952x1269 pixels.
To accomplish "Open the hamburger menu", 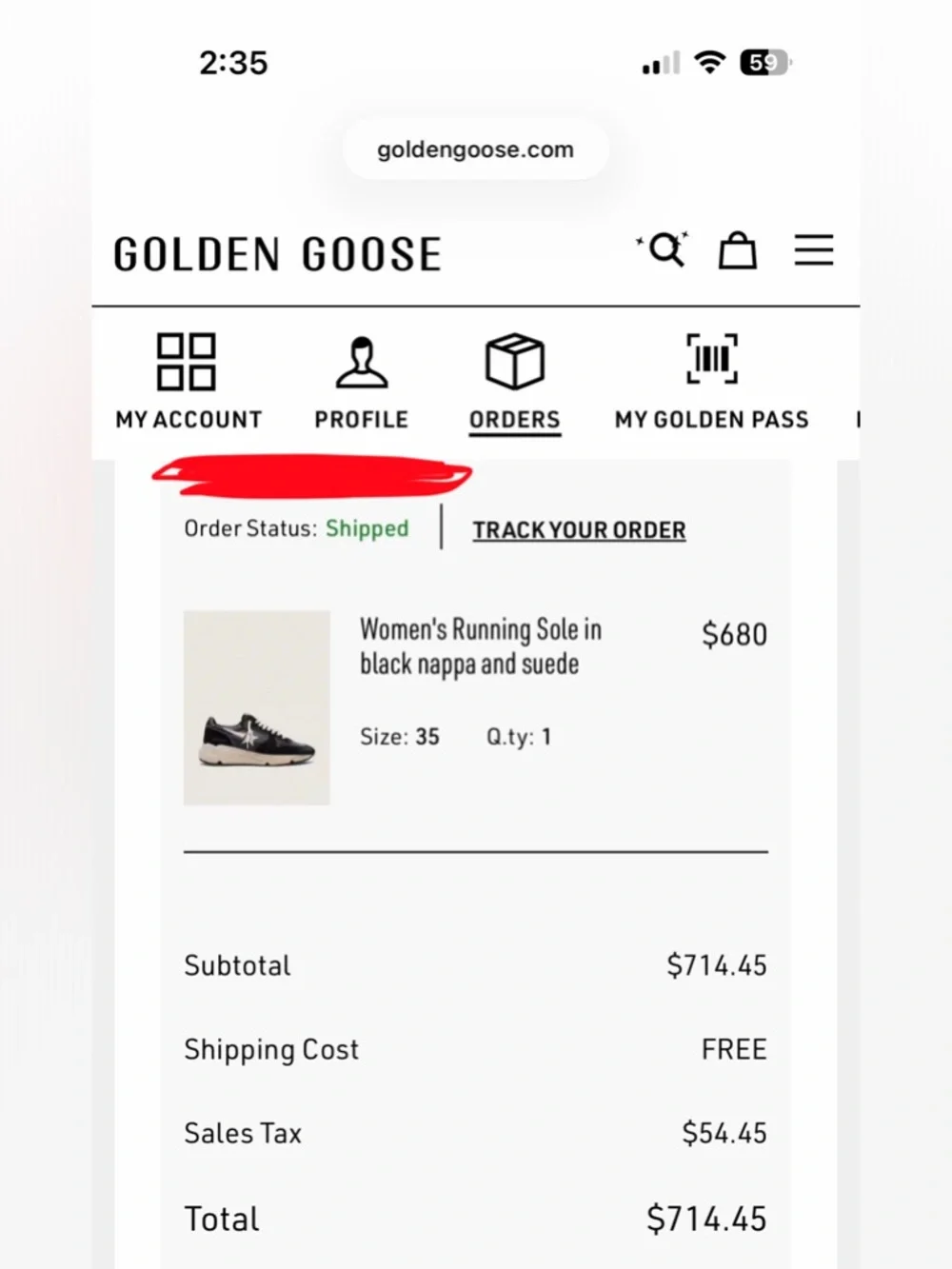I will pos(813,250).
